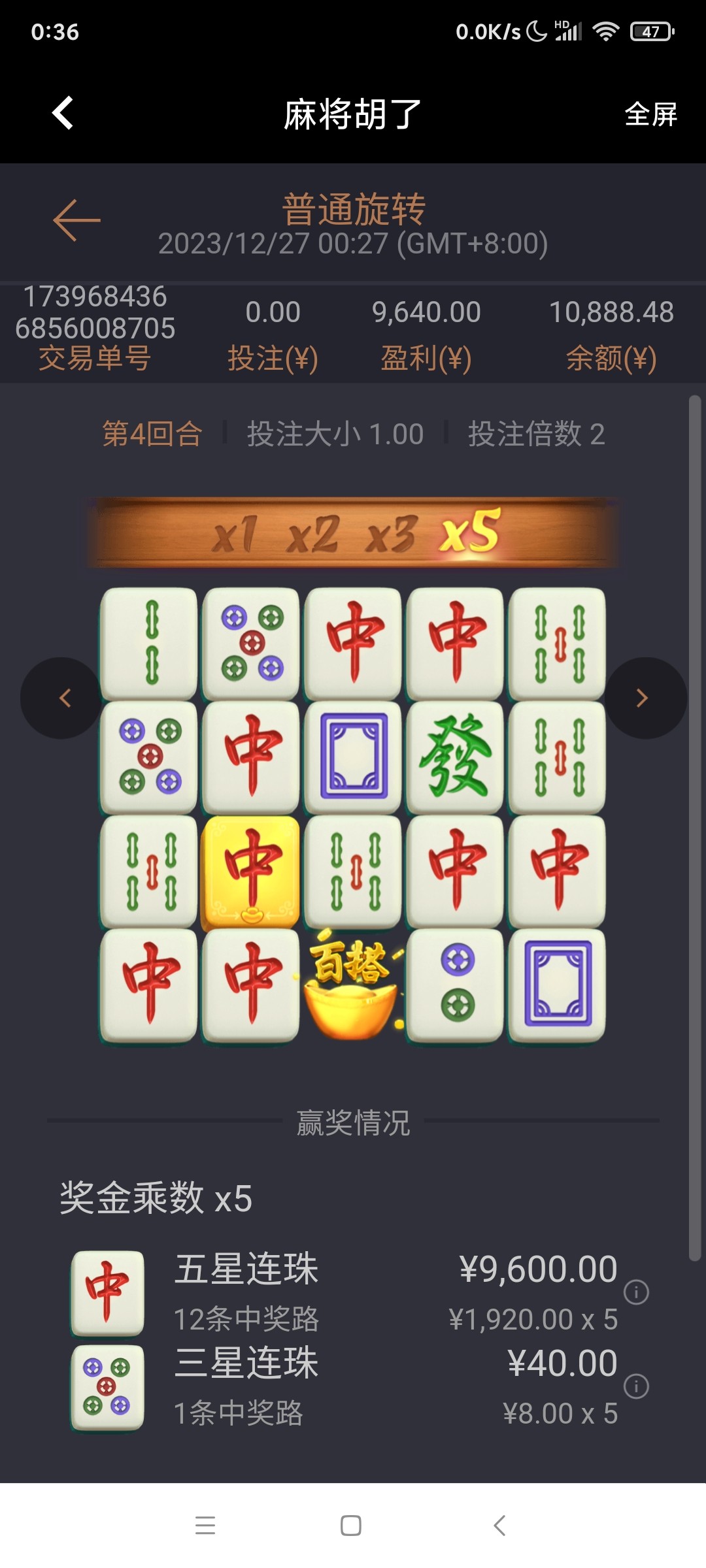Screen dimensions: 706x1568
Task: Open info for 五星连珠 ¥9,600.00 win
Action: pos(636,1292)
